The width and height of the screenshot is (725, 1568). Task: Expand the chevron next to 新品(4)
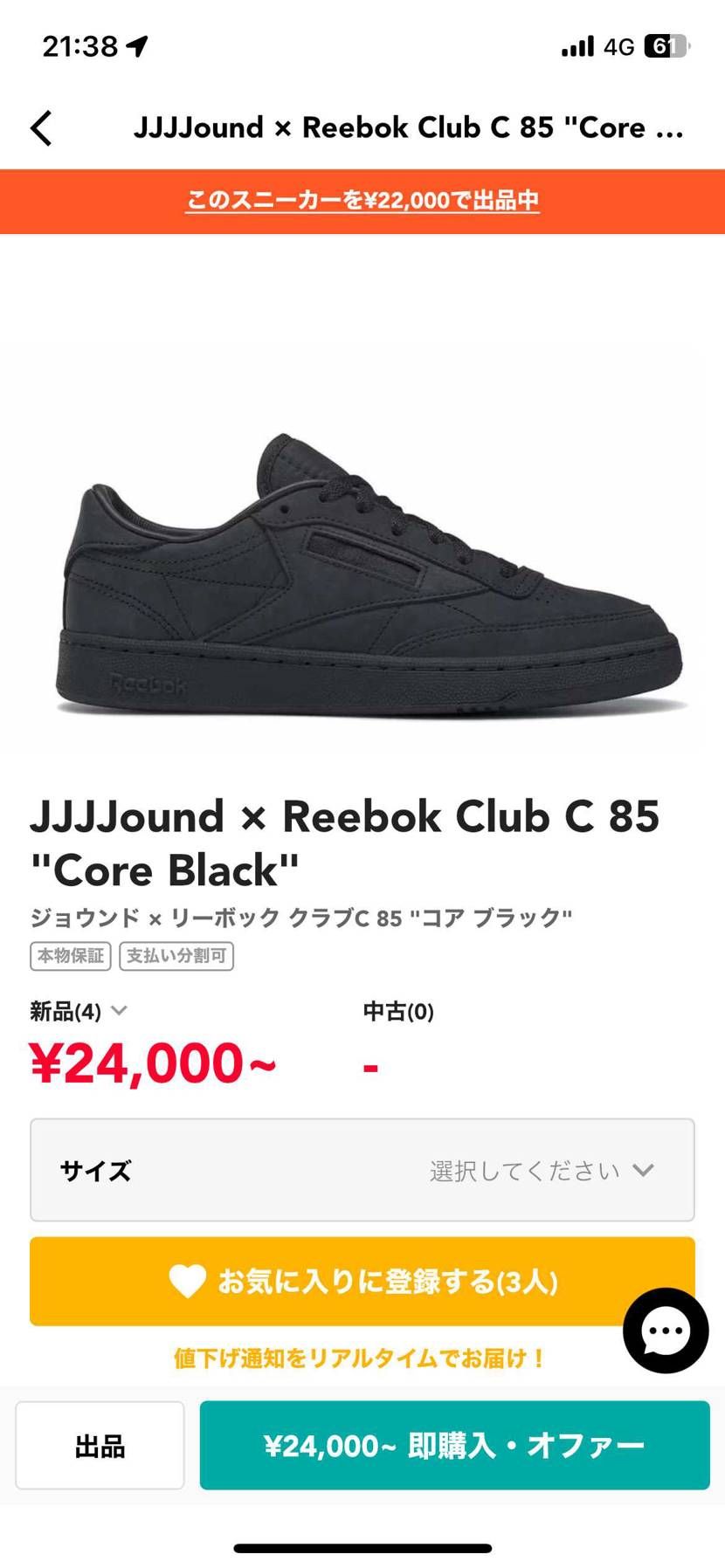[119, 1011]
